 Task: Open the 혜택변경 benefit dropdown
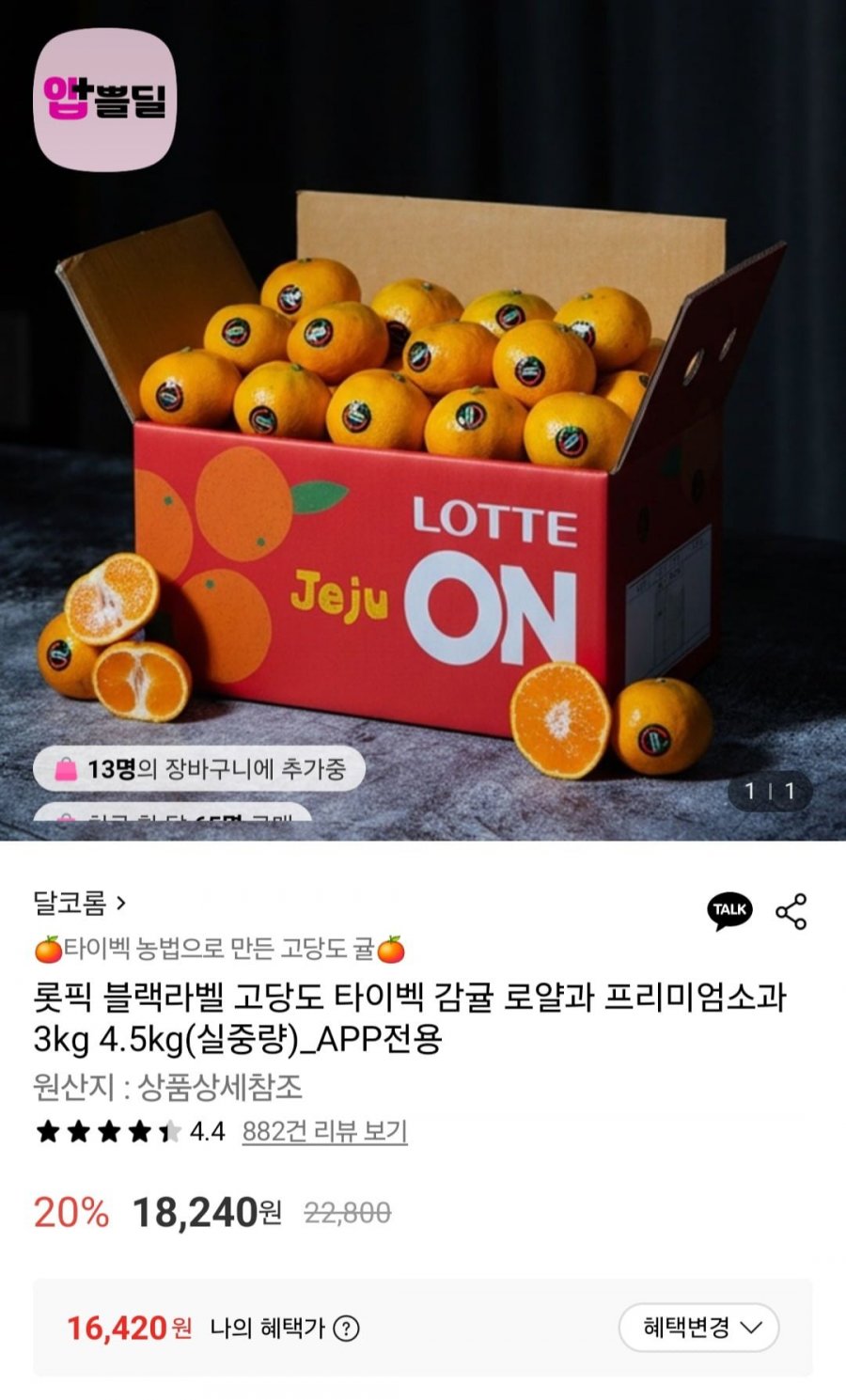tap(698, 1328)
